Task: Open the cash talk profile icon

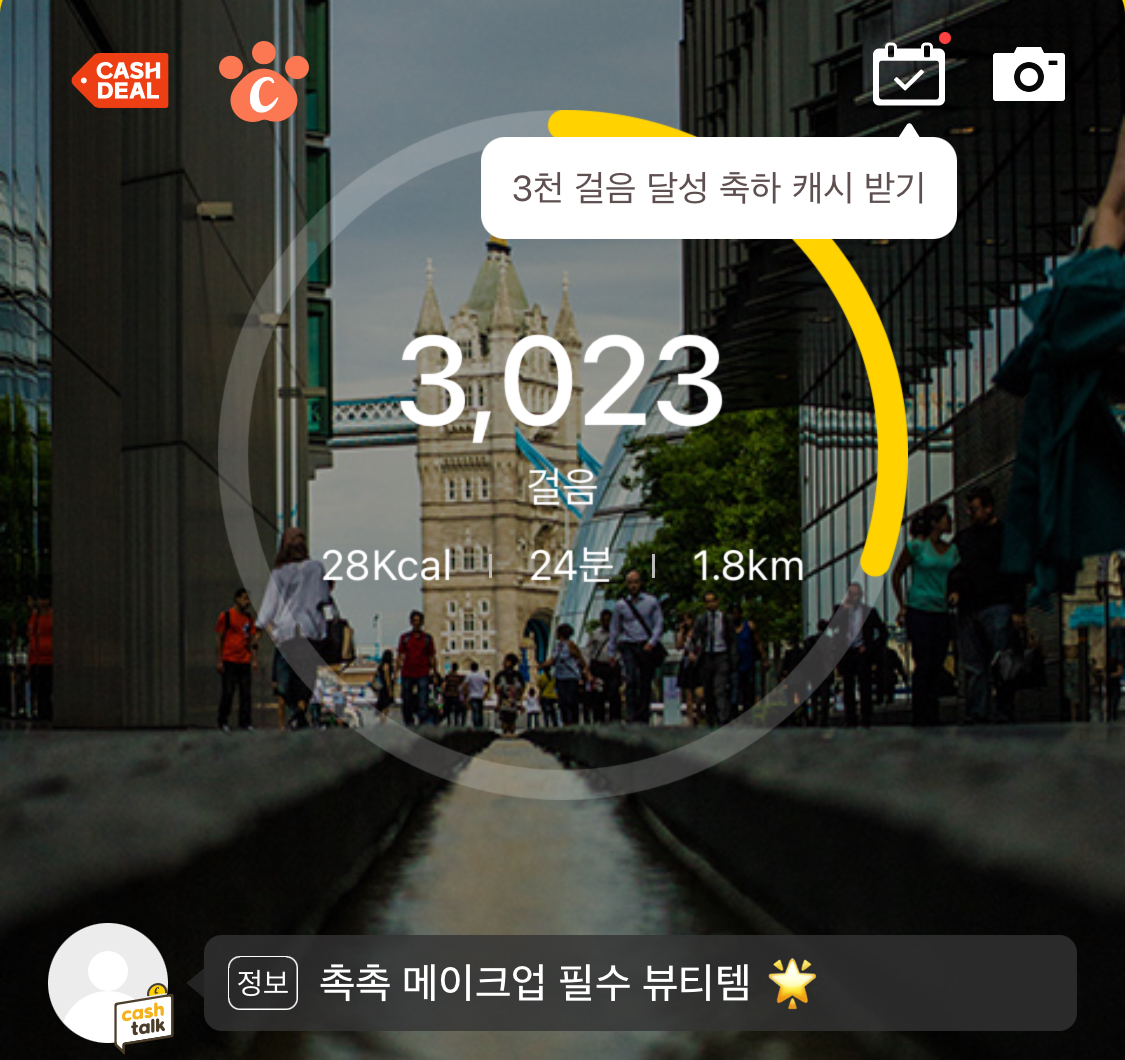Action: click(110, 983)
